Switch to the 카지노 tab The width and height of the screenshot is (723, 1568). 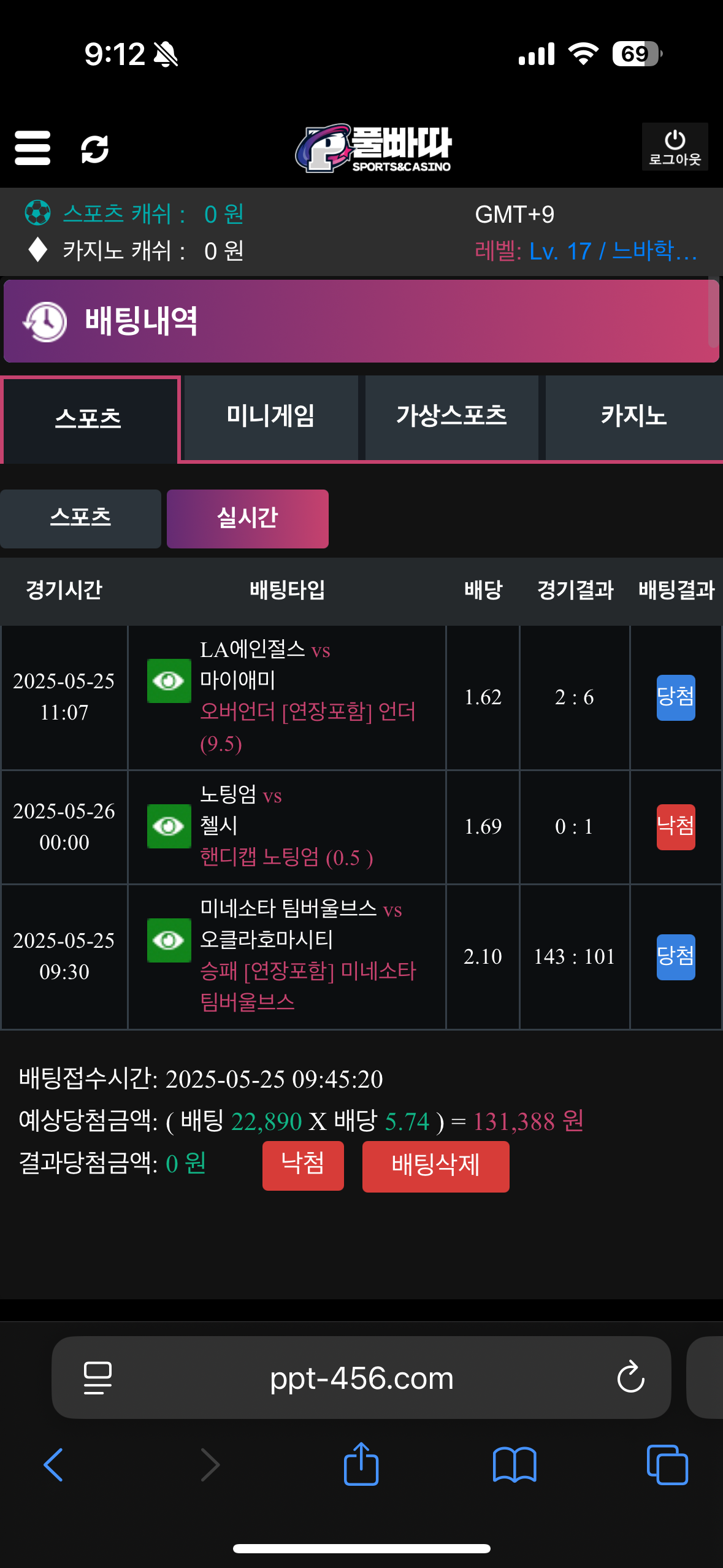pyautogui.click(x=633, y=417)
